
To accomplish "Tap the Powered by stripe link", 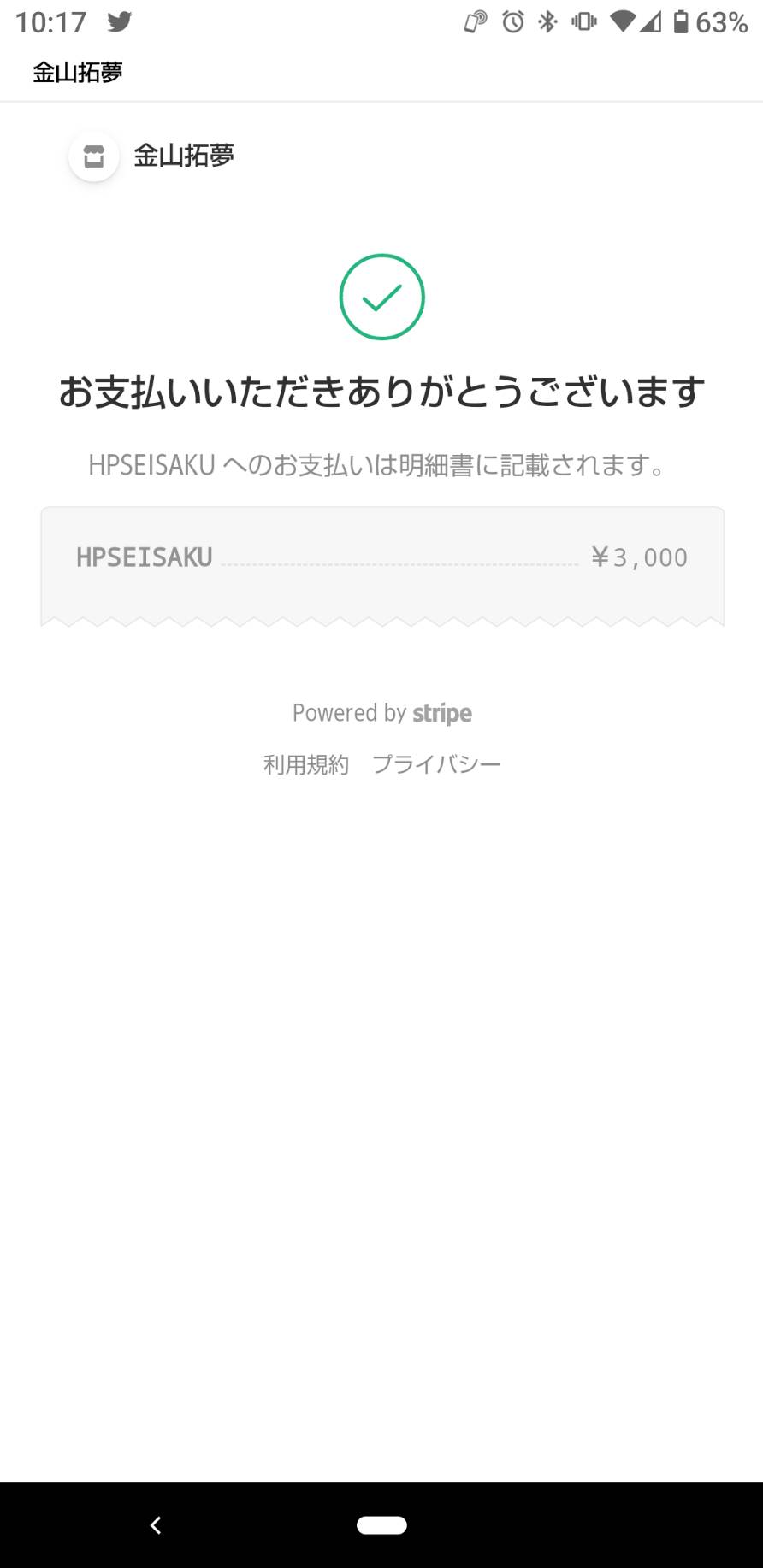I will pyautogui.click(x=381, y=713).
